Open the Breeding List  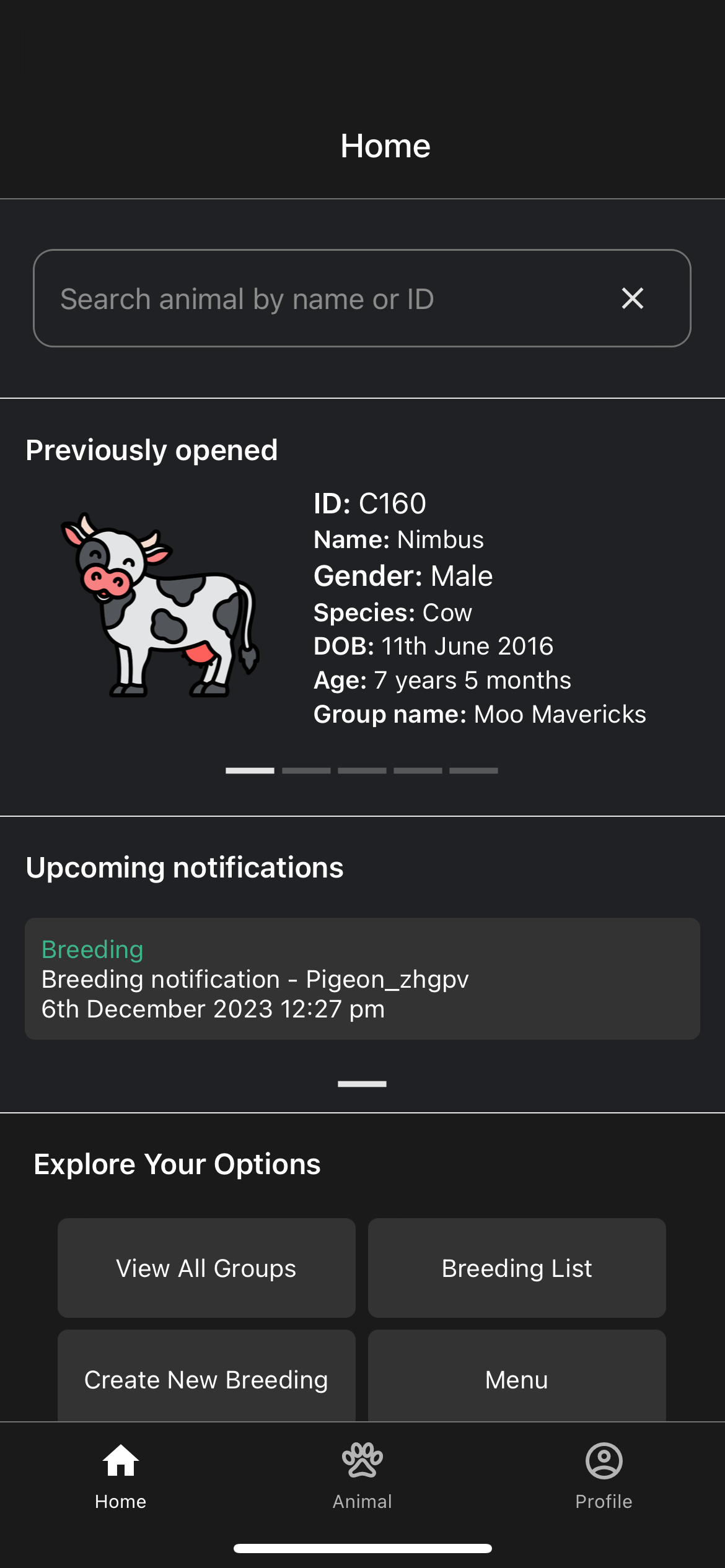coord(517,1268)
